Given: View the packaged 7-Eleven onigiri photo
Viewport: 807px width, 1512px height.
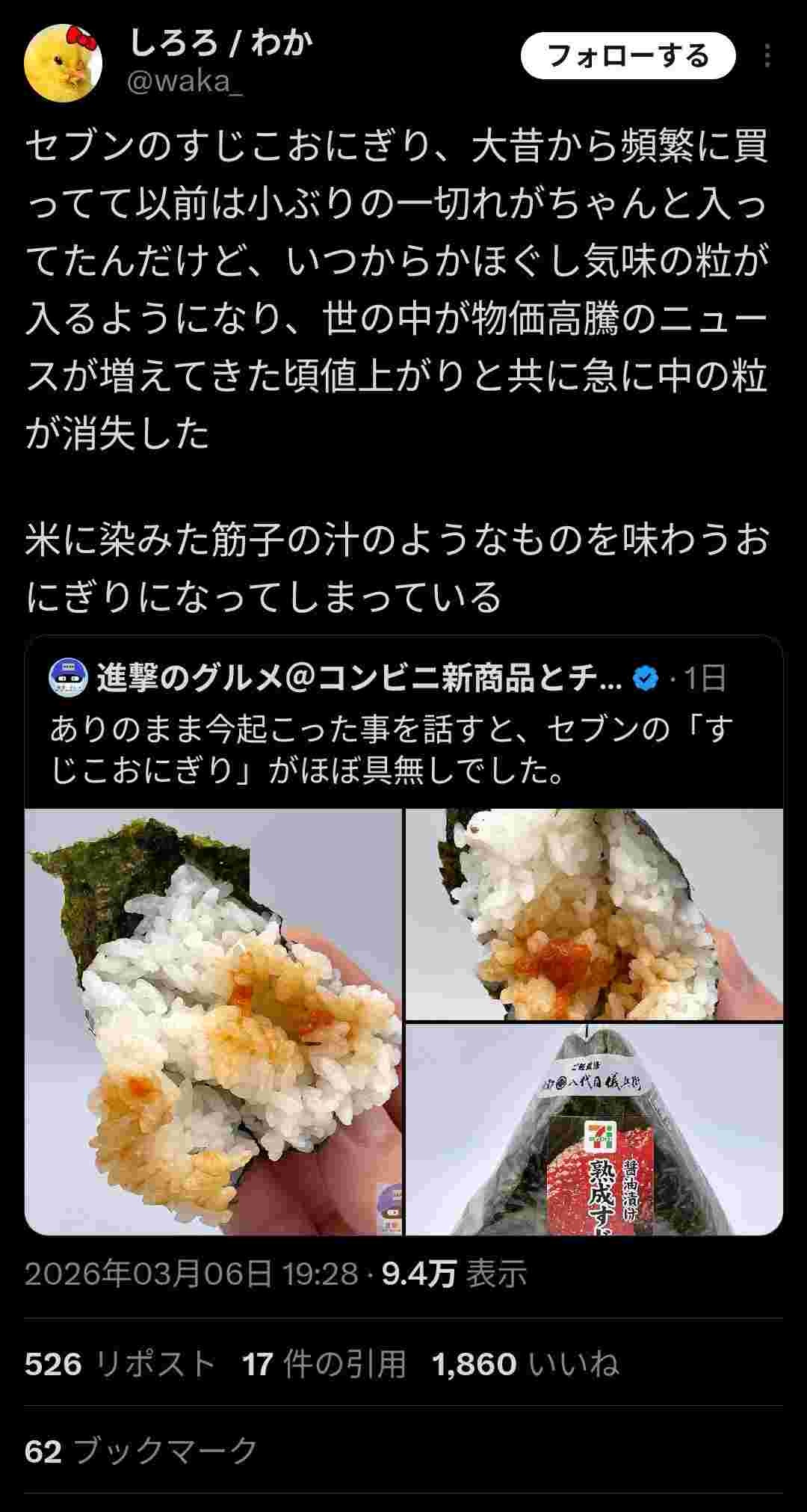Looking at the screenshot, I should click(x=594, y=1129).
